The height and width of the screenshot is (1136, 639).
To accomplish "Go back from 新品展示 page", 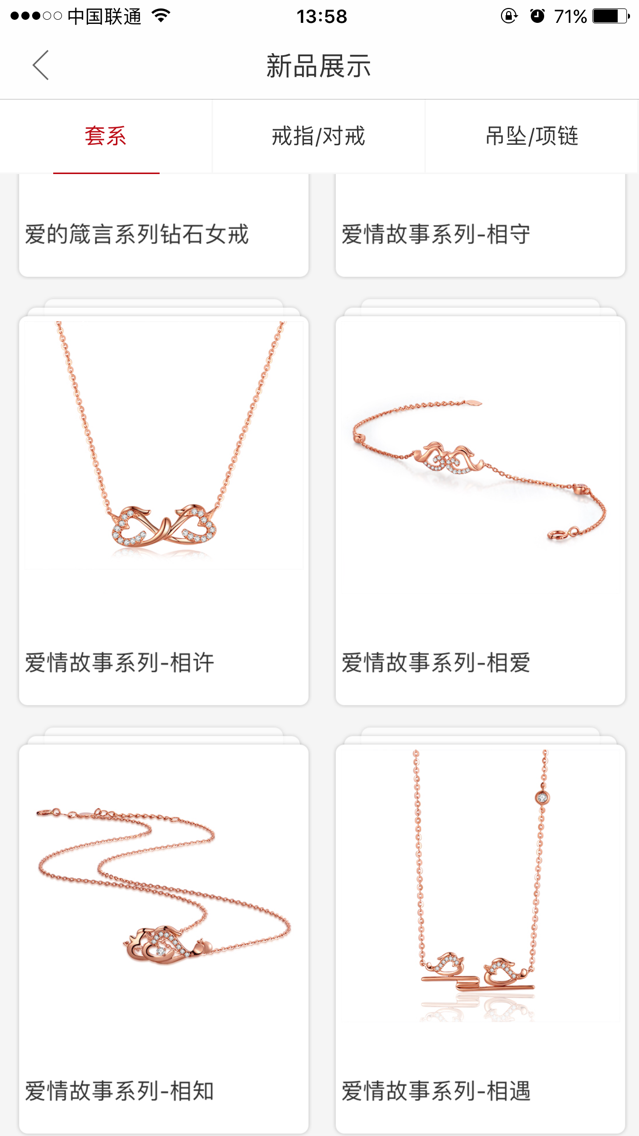I will tap(40, 66).
